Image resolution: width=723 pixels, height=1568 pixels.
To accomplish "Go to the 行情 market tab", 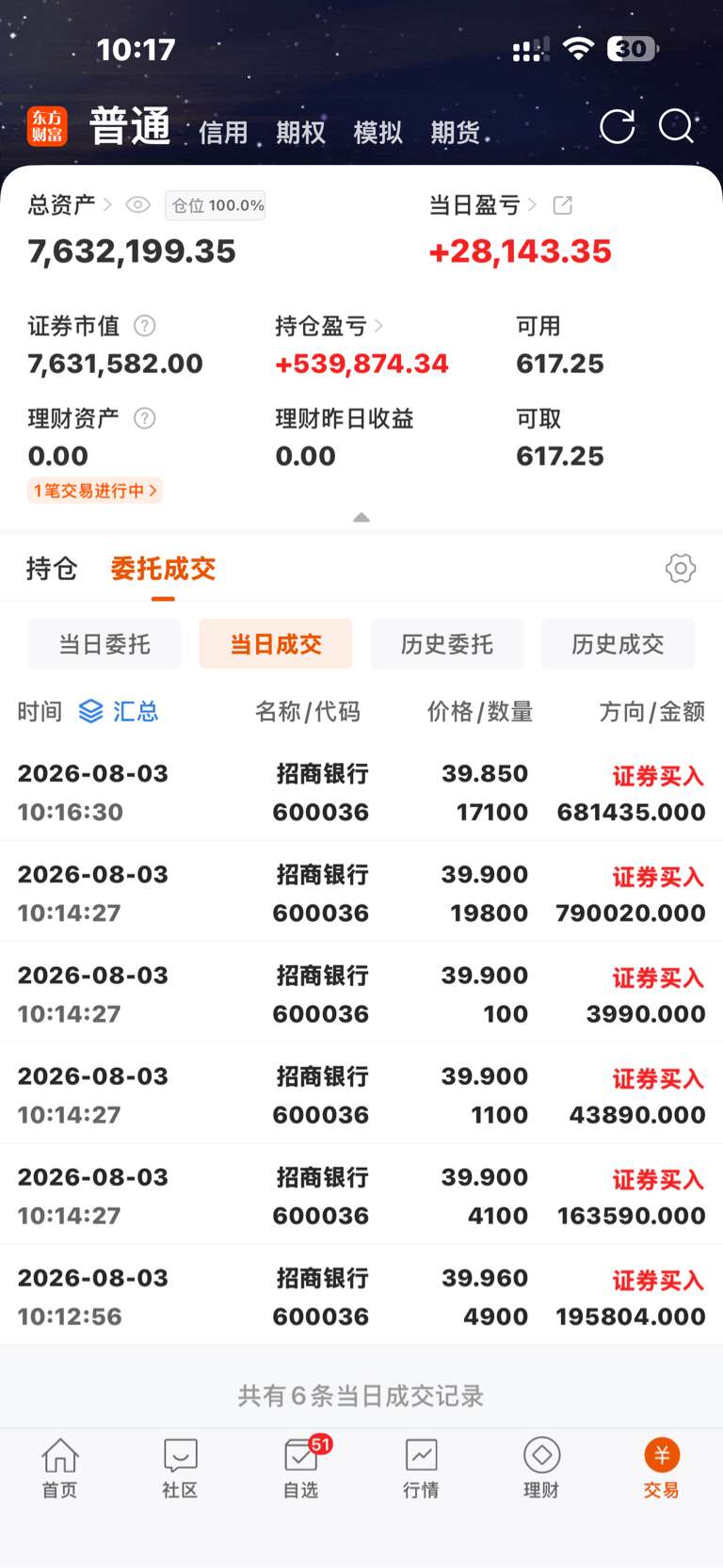I will [x=421, y=1468].
